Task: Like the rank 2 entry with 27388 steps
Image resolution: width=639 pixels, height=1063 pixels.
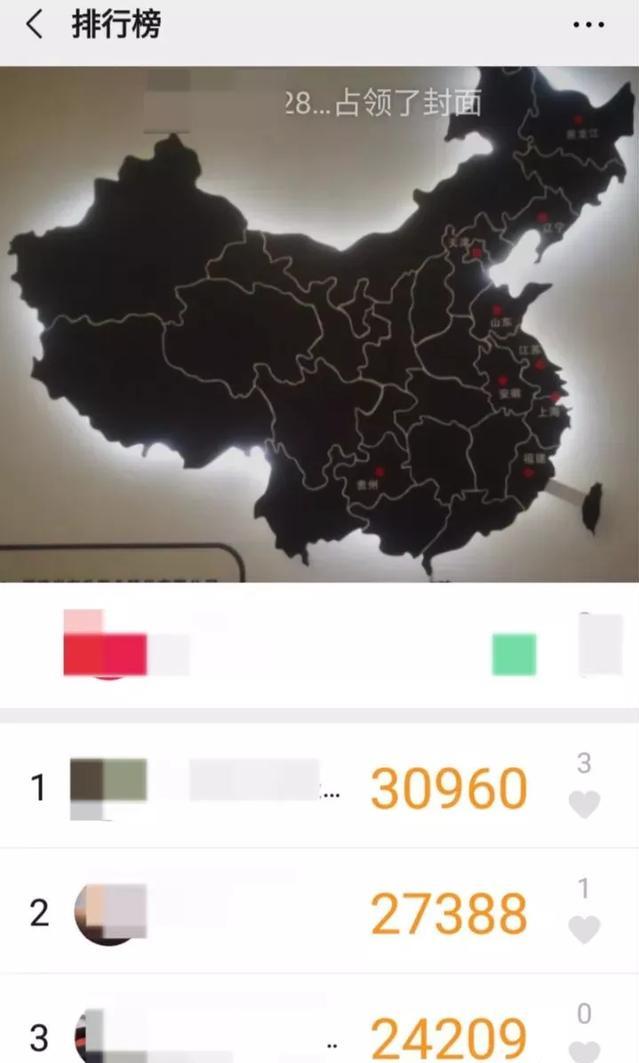Action: pos(584,929)
